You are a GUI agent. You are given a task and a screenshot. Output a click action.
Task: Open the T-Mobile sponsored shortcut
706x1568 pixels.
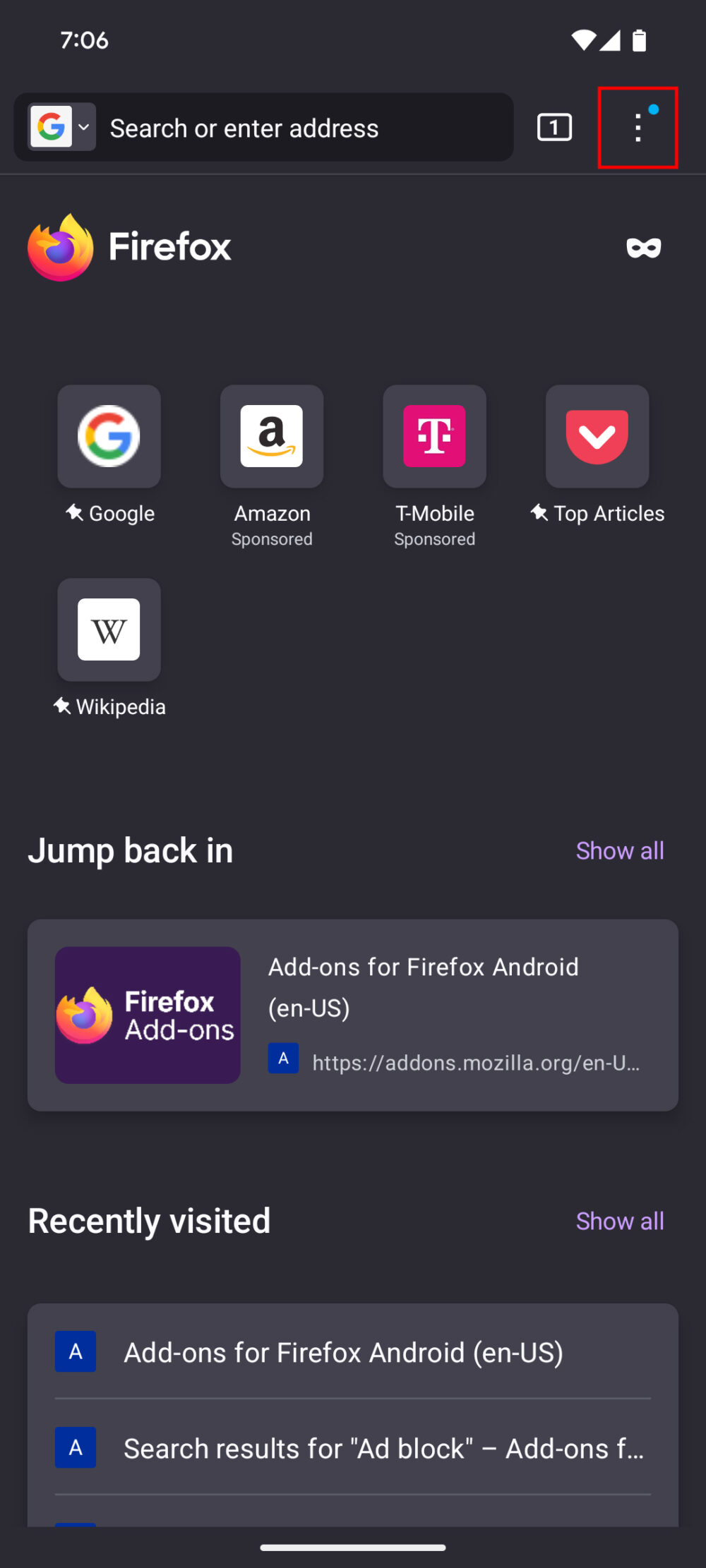coord(434,436)
